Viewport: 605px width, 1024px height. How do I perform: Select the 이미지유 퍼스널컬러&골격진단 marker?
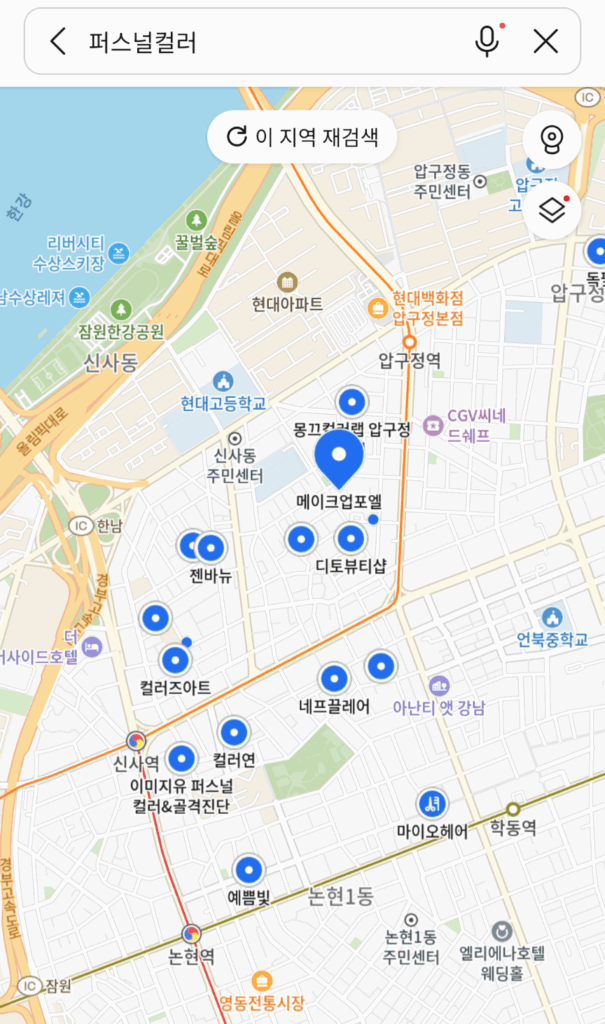click(x=181, y=759)
